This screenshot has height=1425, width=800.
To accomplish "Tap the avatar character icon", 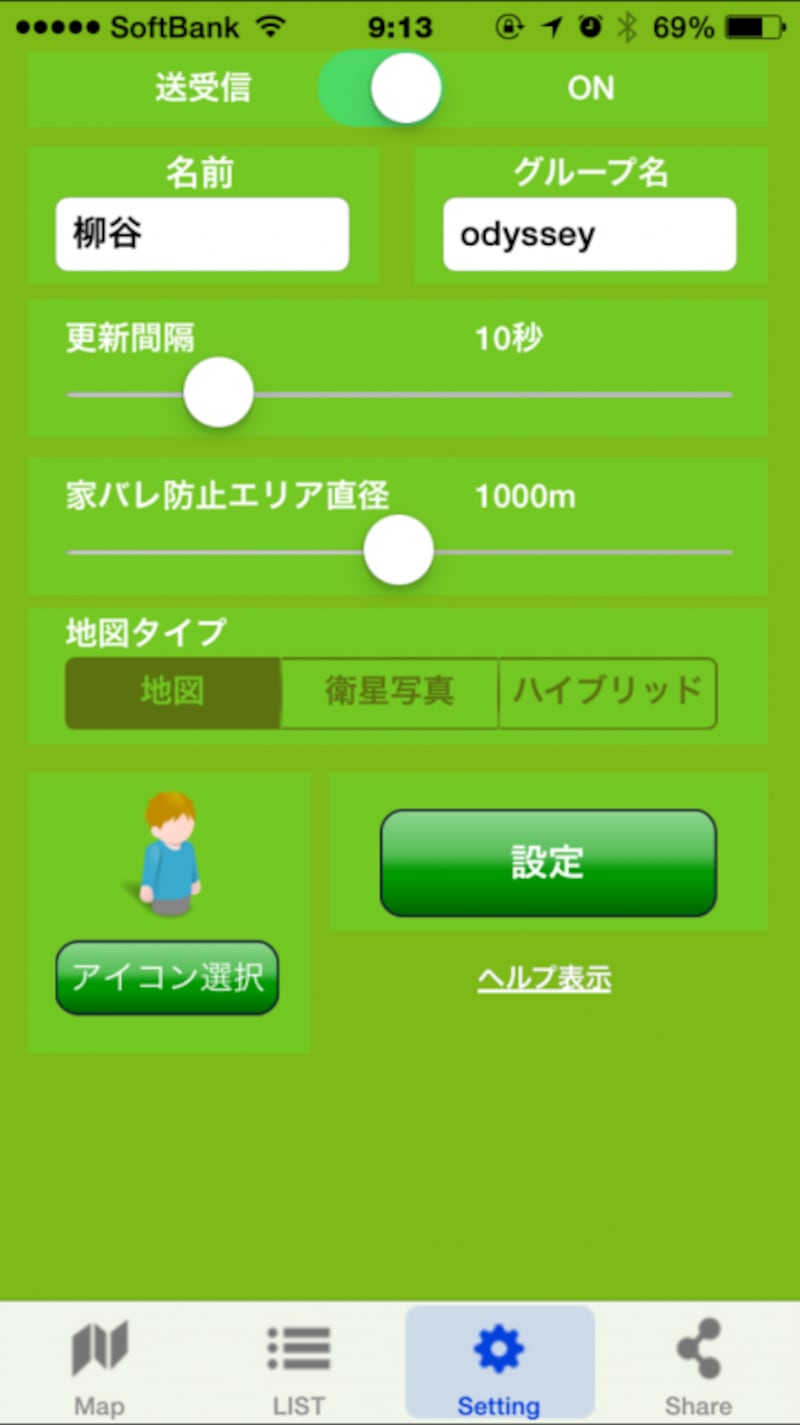I will coord(168,855).
